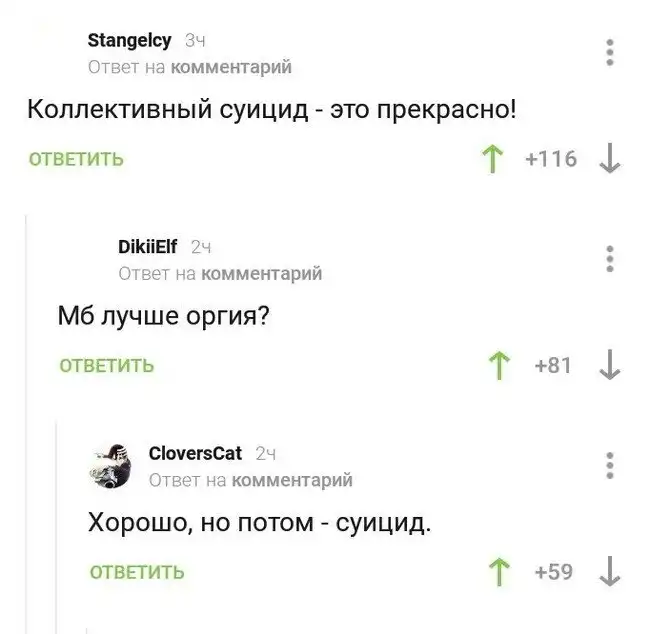Upvote CloversCat's comment
Image resolution: width=650 pixels, height=634 pixels.
[491, 572]
